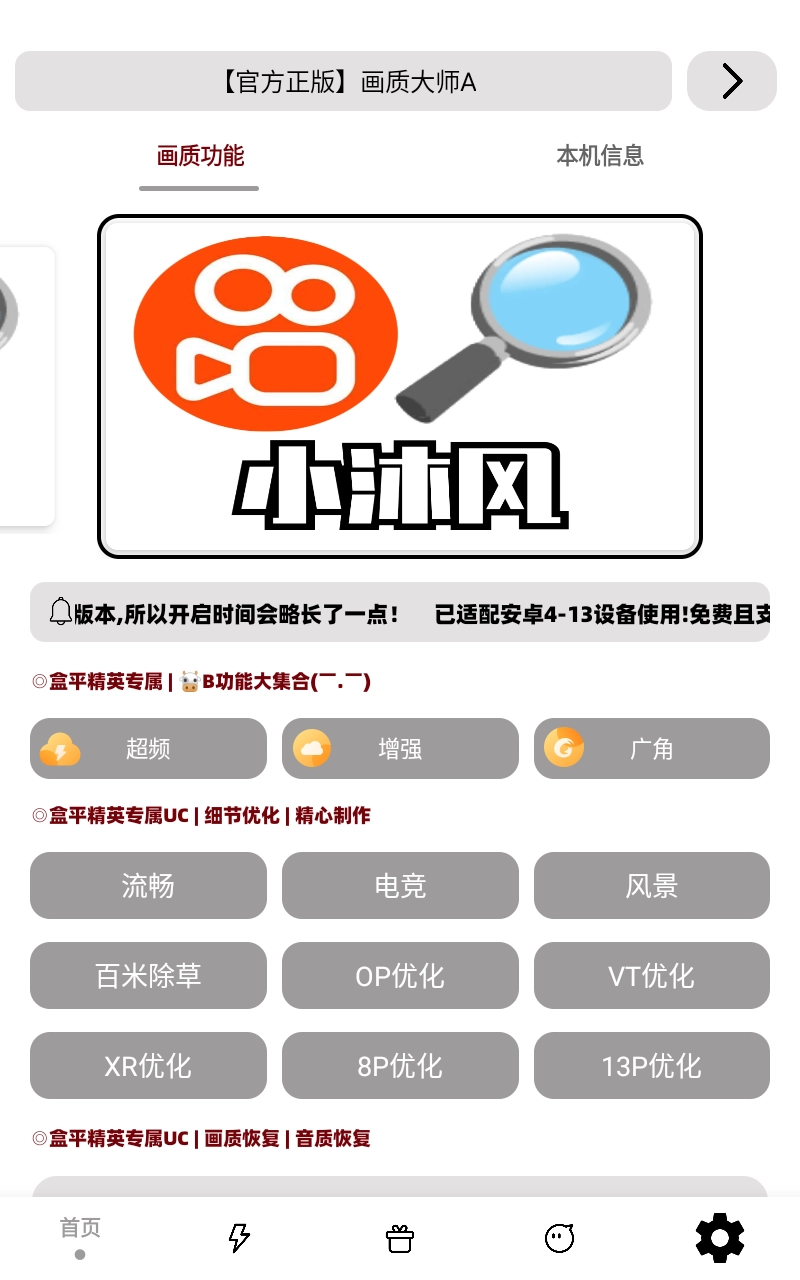Tap the notification bell icon in the announcement bar

click(x=60, y=610)
